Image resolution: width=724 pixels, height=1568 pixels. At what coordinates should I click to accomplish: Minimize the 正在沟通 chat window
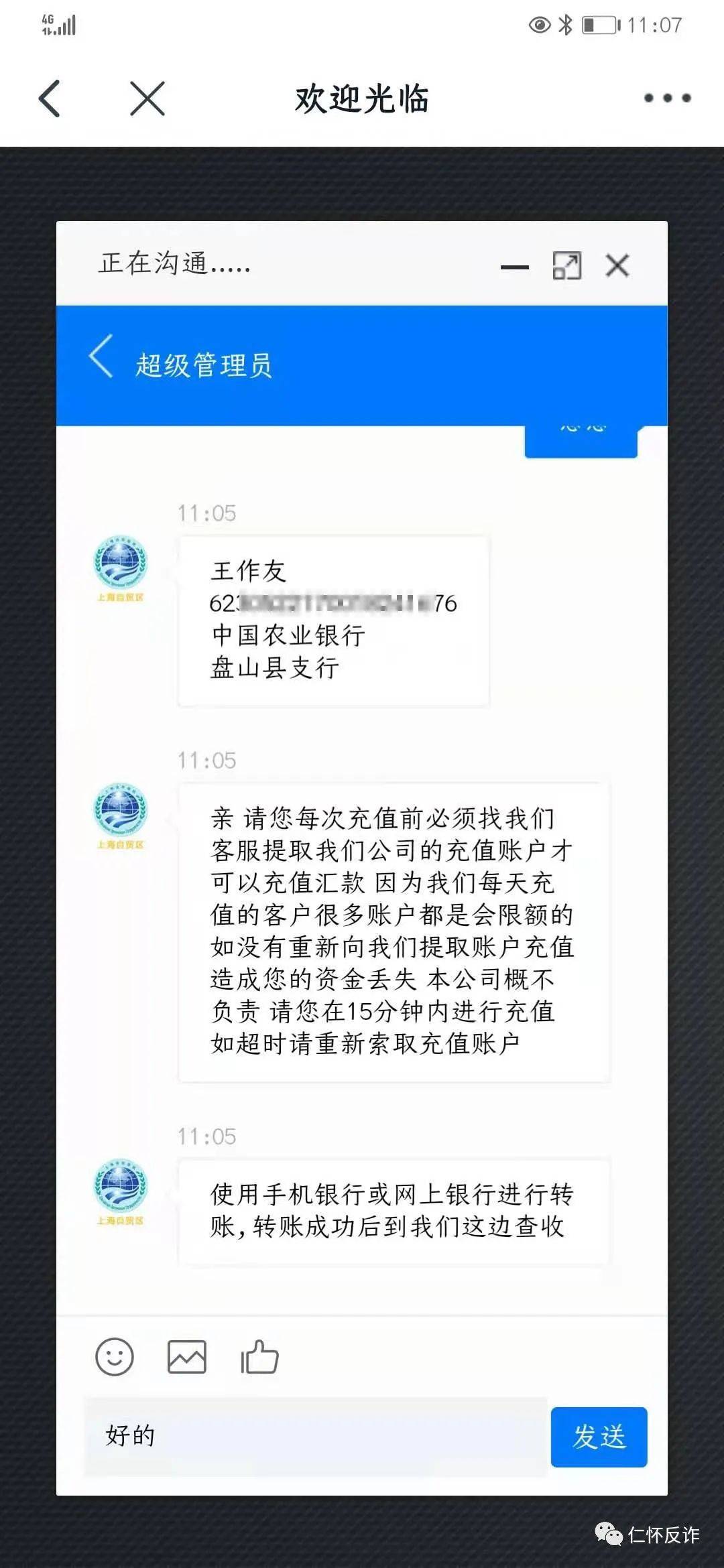[x=514, y=267]
